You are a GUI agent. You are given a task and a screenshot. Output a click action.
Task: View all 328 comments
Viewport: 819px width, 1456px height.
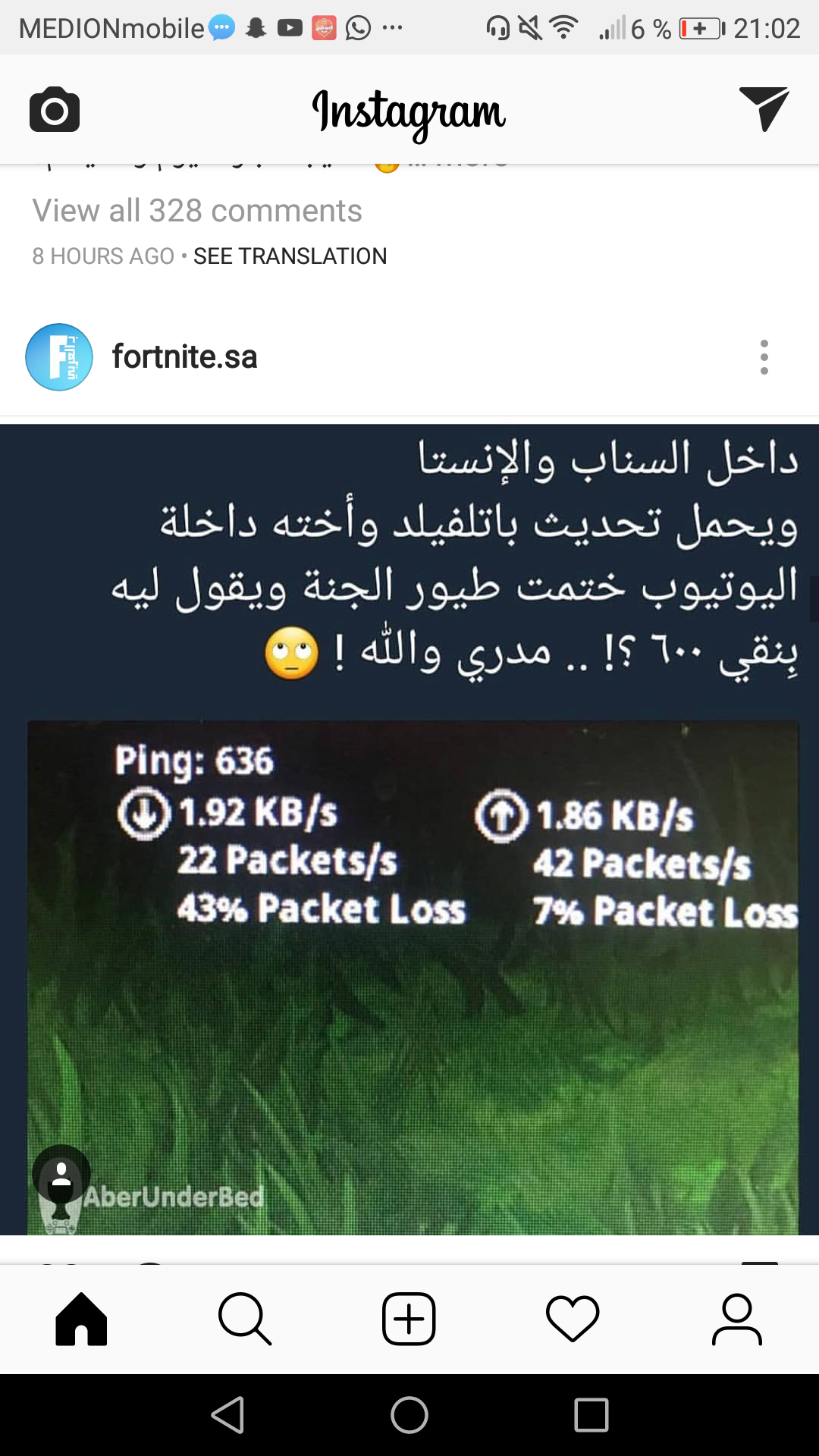[197, 211]
